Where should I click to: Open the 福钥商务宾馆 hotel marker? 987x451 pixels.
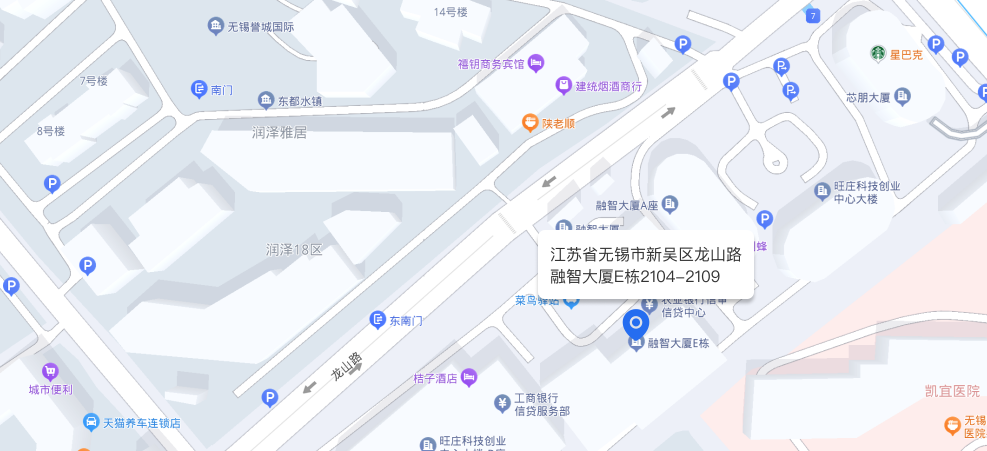coord(536,63)
